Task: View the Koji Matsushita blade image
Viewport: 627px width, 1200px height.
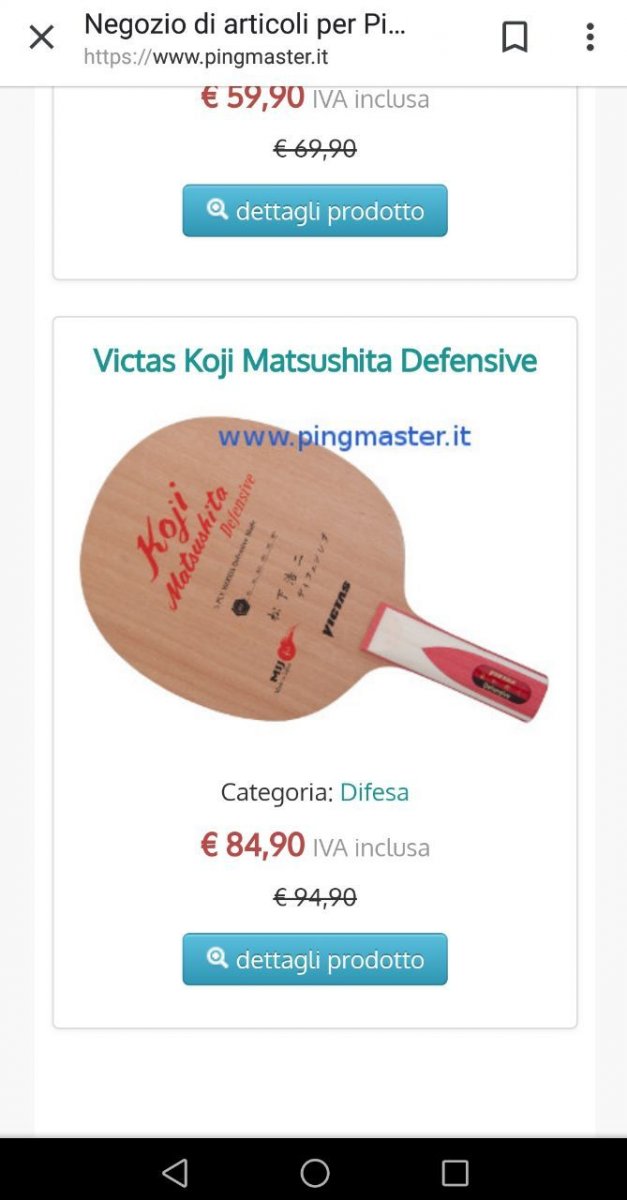Action: [x=315, y=568]
